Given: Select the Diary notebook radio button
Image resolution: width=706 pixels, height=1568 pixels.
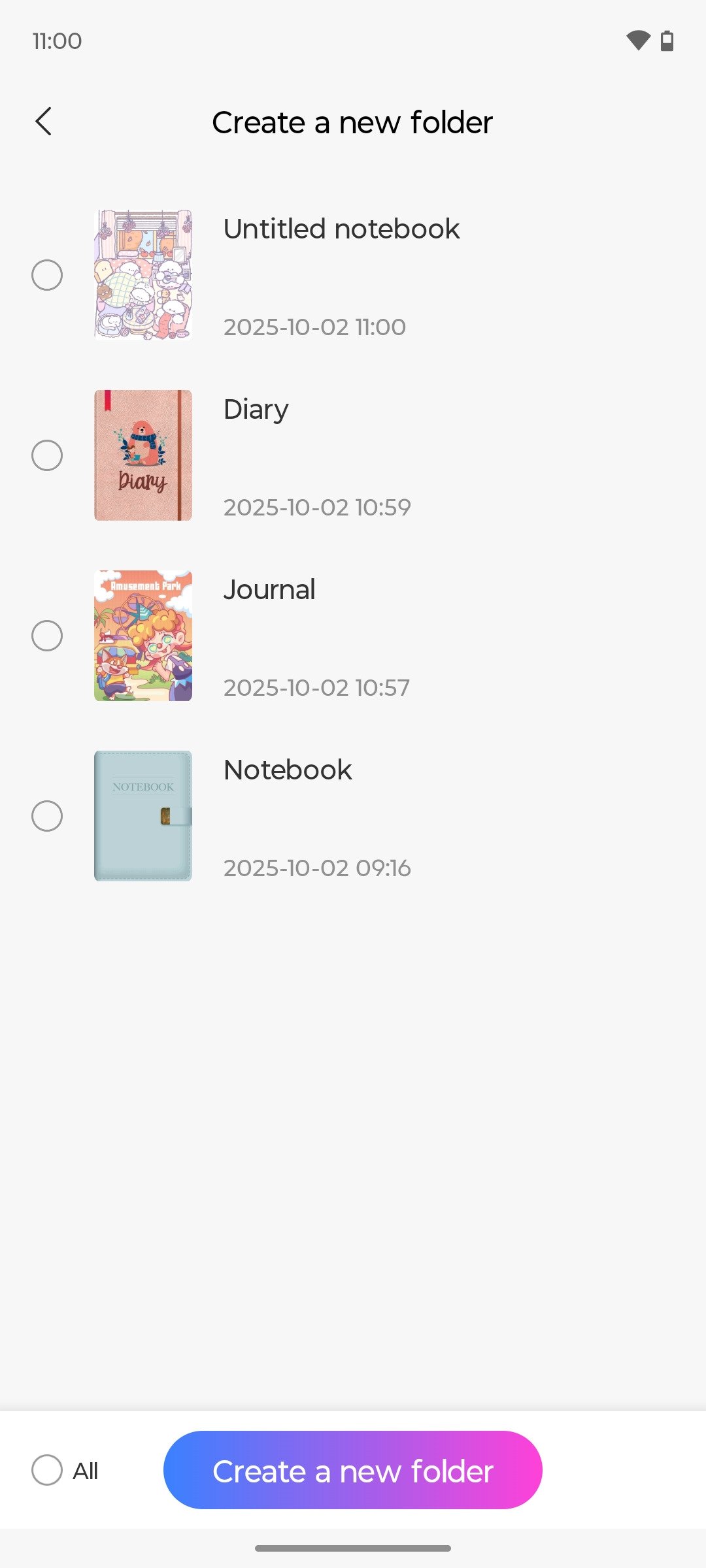Looking at the screenshot, I should (47, 455).
